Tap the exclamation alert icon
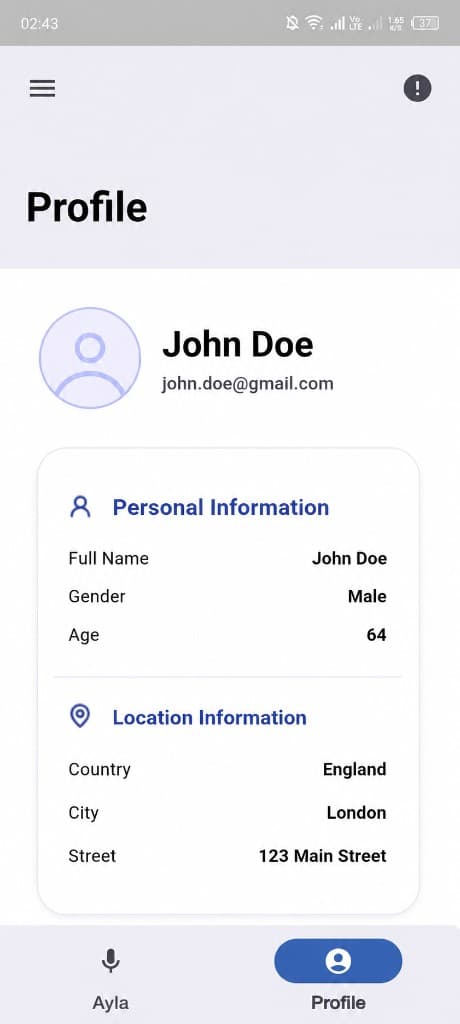Screen dimensions: 460x1024 417,88
